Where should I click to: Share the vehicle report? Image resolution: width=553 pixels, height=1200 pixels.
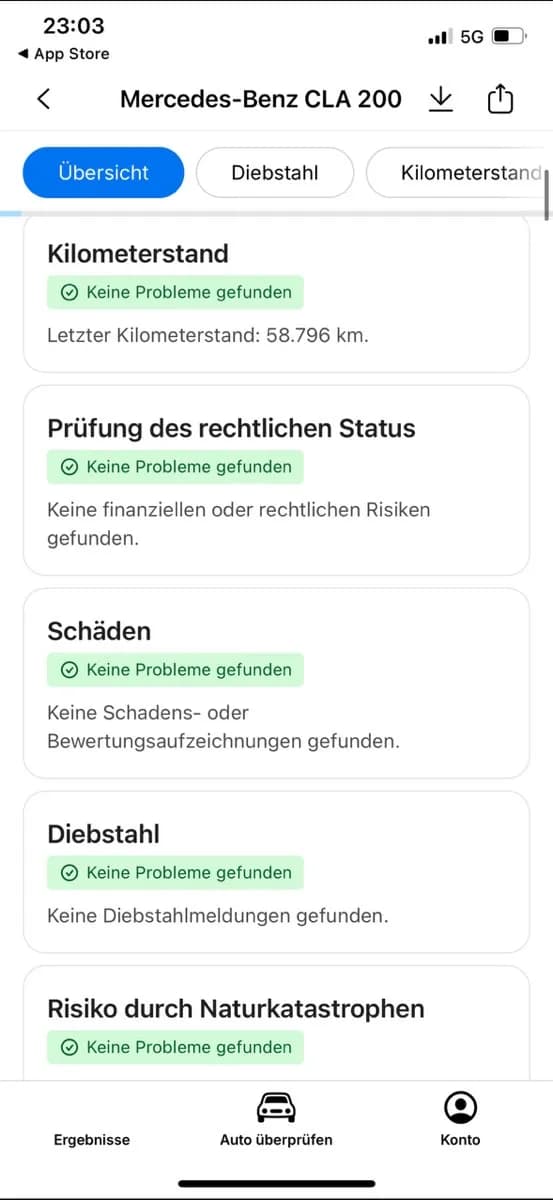coord(499,98)
